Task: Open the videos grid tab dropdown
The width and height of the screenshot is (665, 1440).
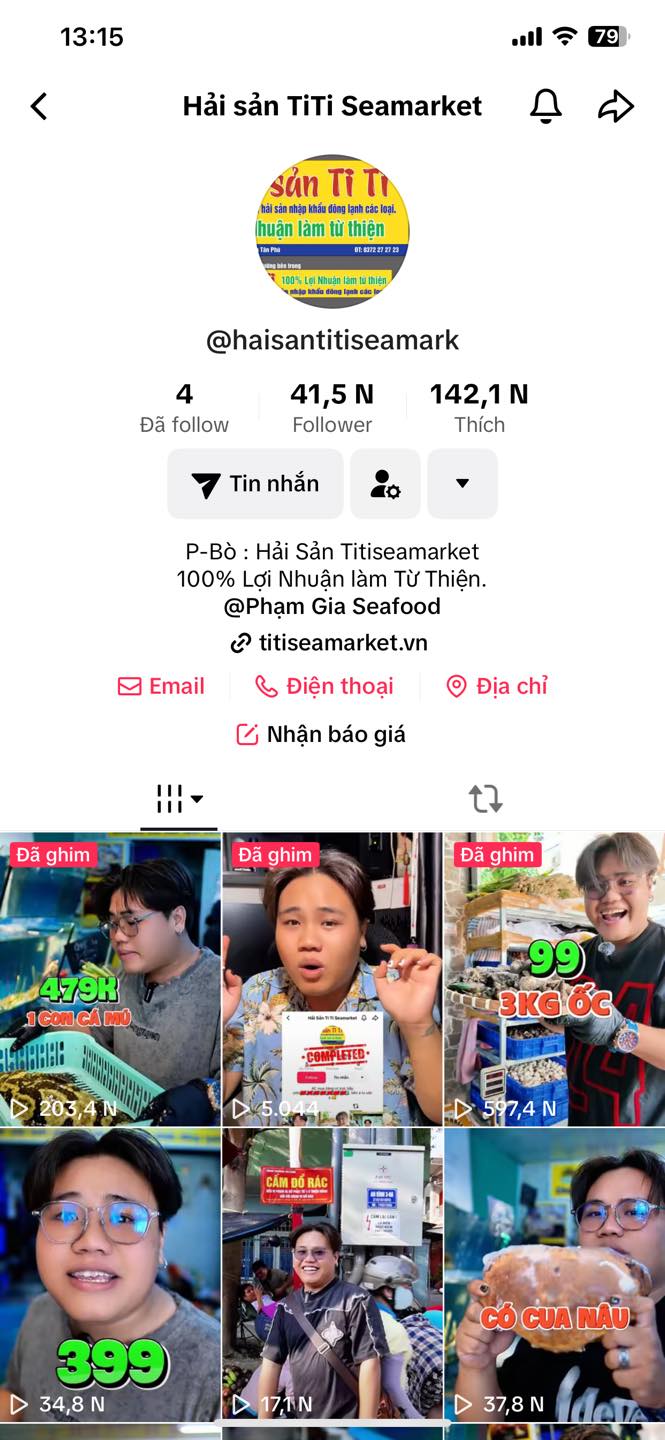Action: click(179, 798)
